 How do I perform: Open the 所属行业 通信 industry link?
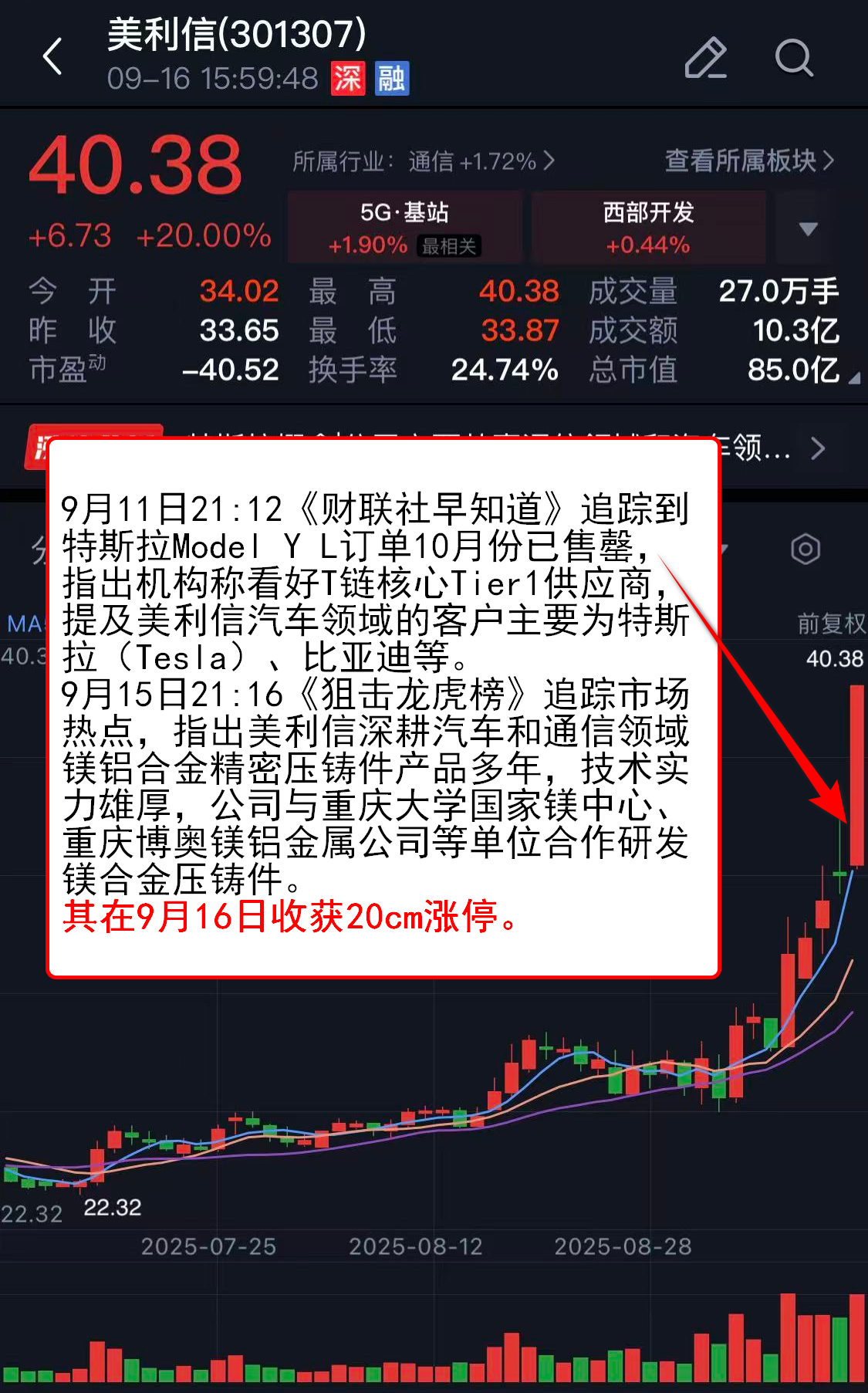pos(423,161)
